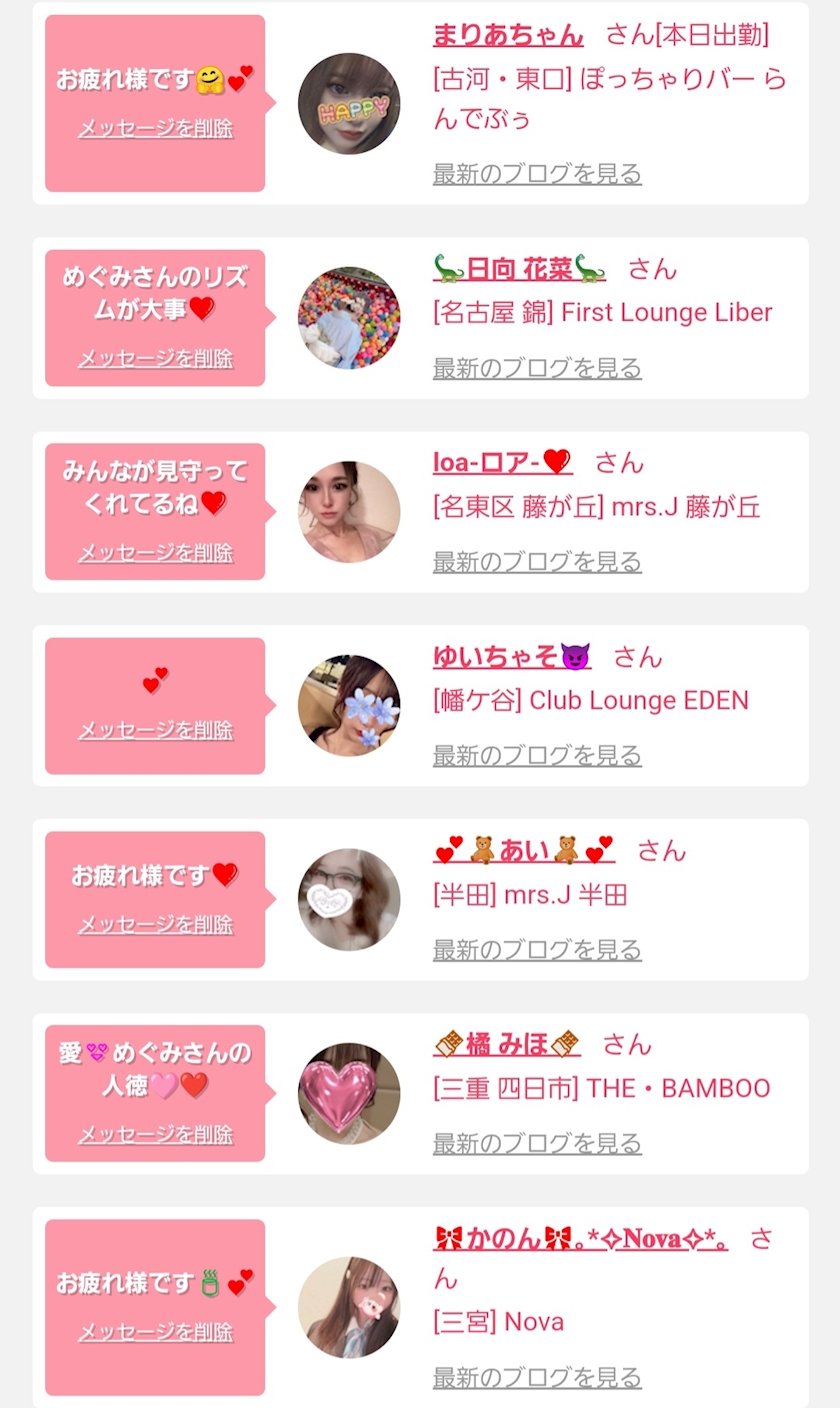View あい's latest blog from mrs.J 半田

[x=537, y=950]
